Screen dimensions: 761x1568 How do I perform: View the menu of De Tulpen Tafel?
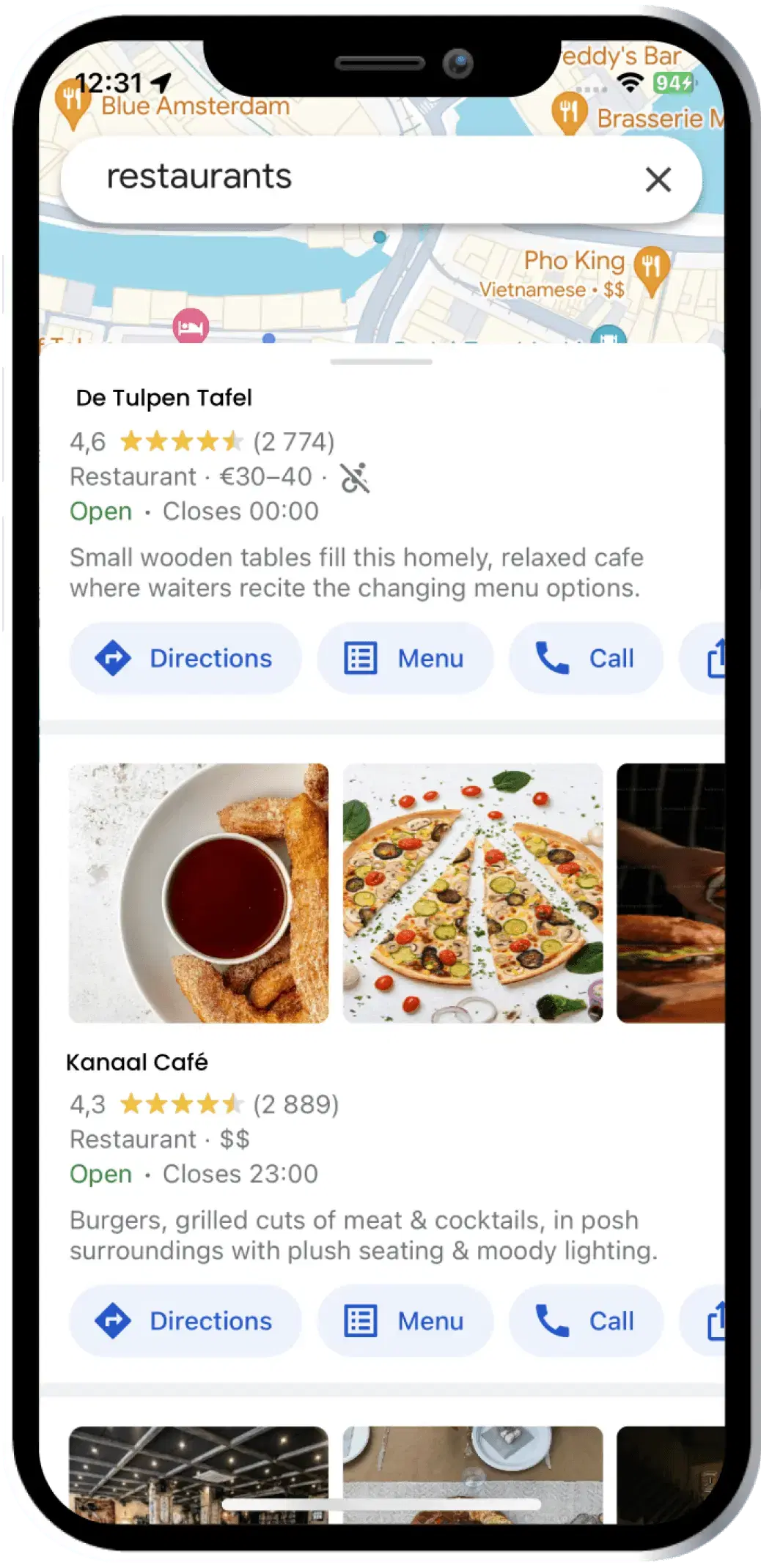tap(405, 658)
